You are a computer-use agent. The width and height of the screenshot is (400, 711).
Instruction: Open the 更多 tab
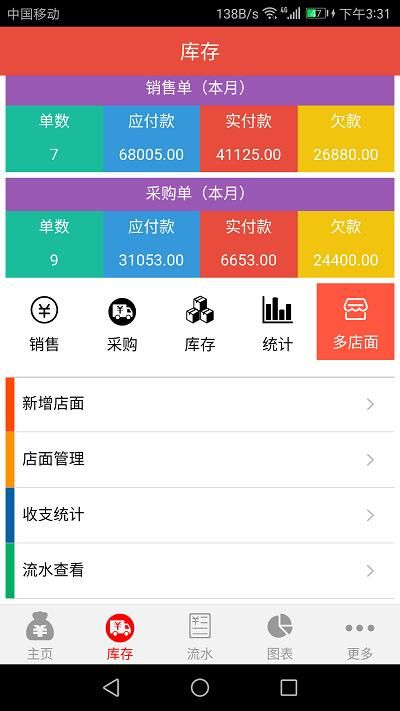tap(360, 636)
